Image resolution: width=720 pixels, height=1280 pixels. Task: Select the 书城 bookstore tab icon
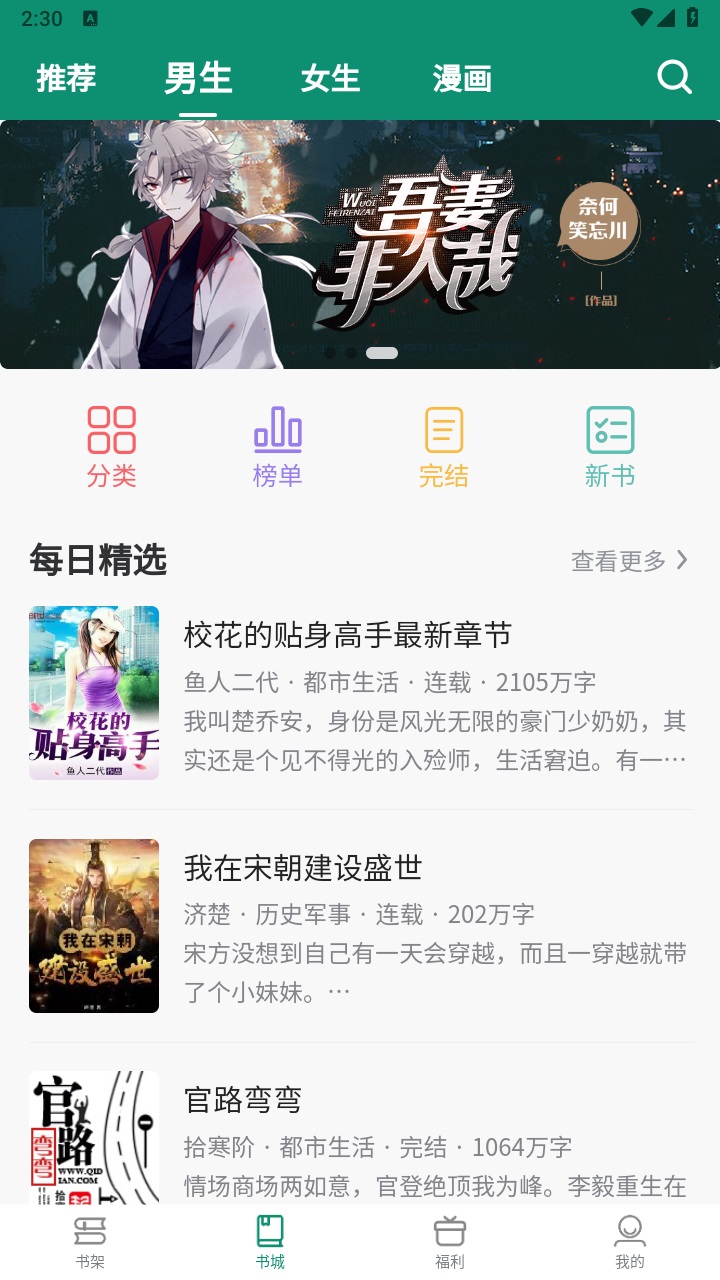[x=269, y=1228]
